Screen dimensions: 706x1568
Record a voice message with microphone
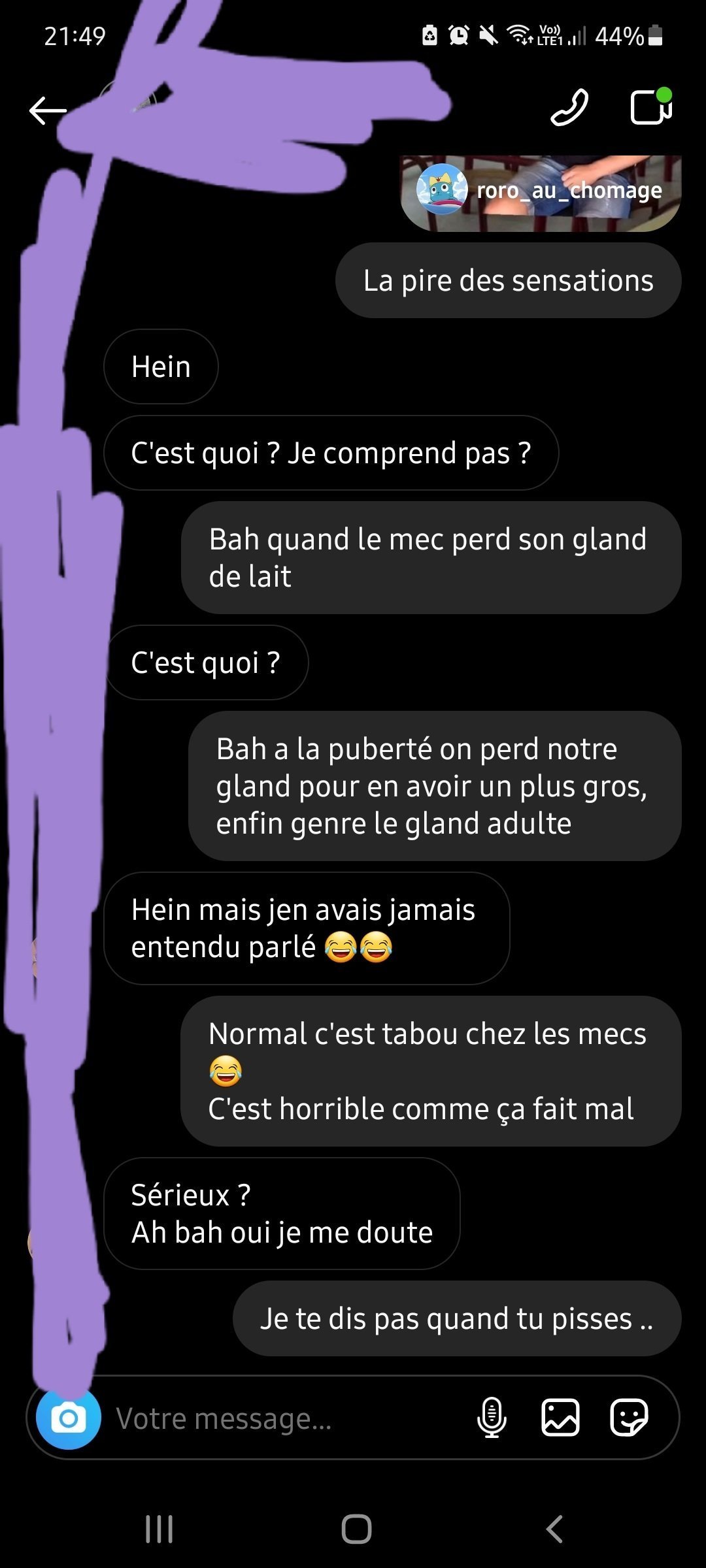click(x=492, y=1418)
